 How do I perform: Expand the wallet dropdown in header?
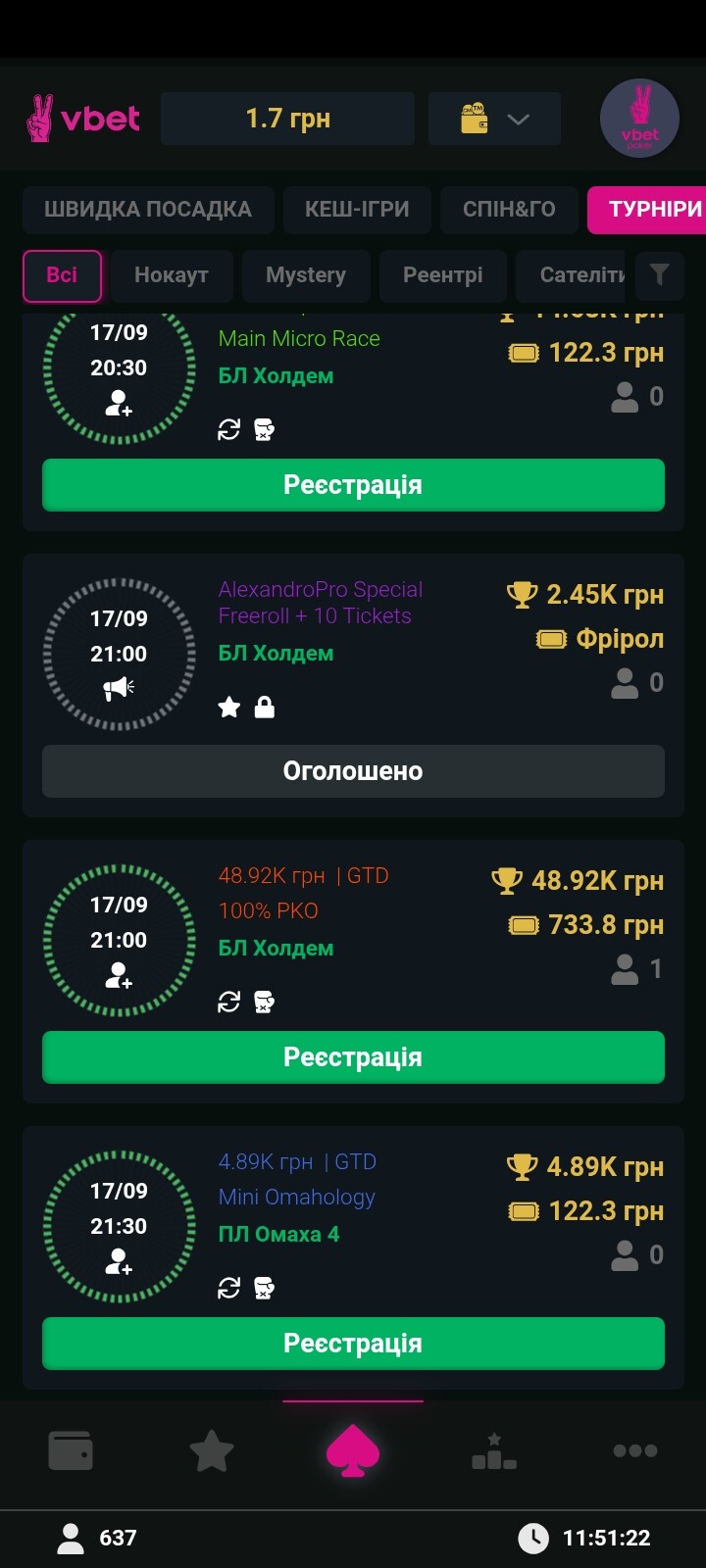coord(495,119)
